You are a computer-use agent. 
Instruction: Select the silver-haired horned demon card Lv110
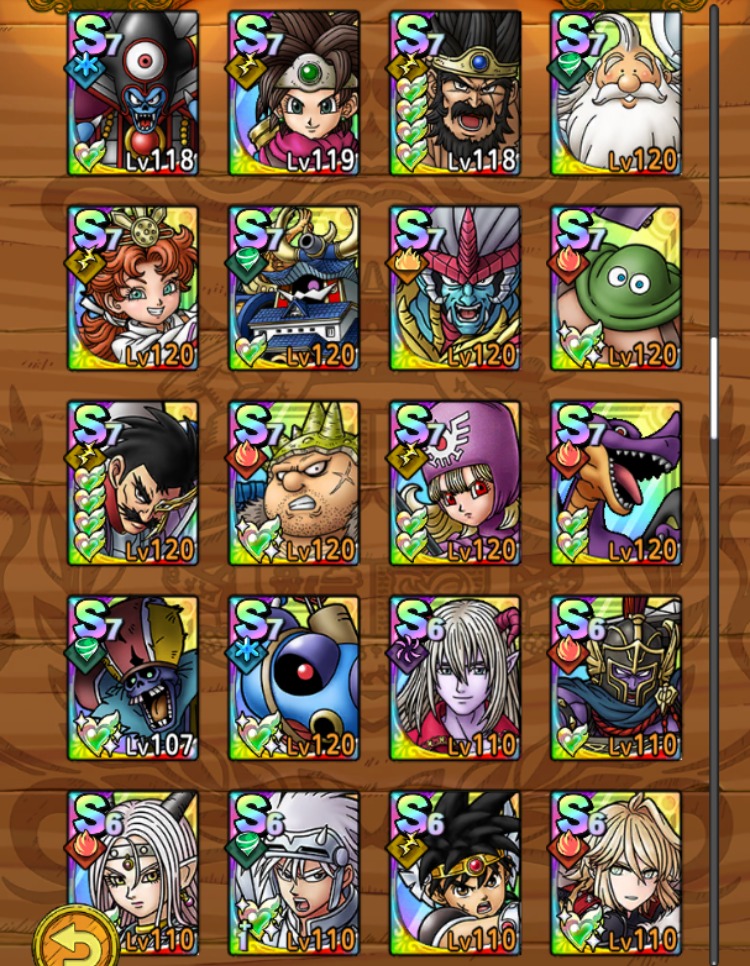point(455,678)
